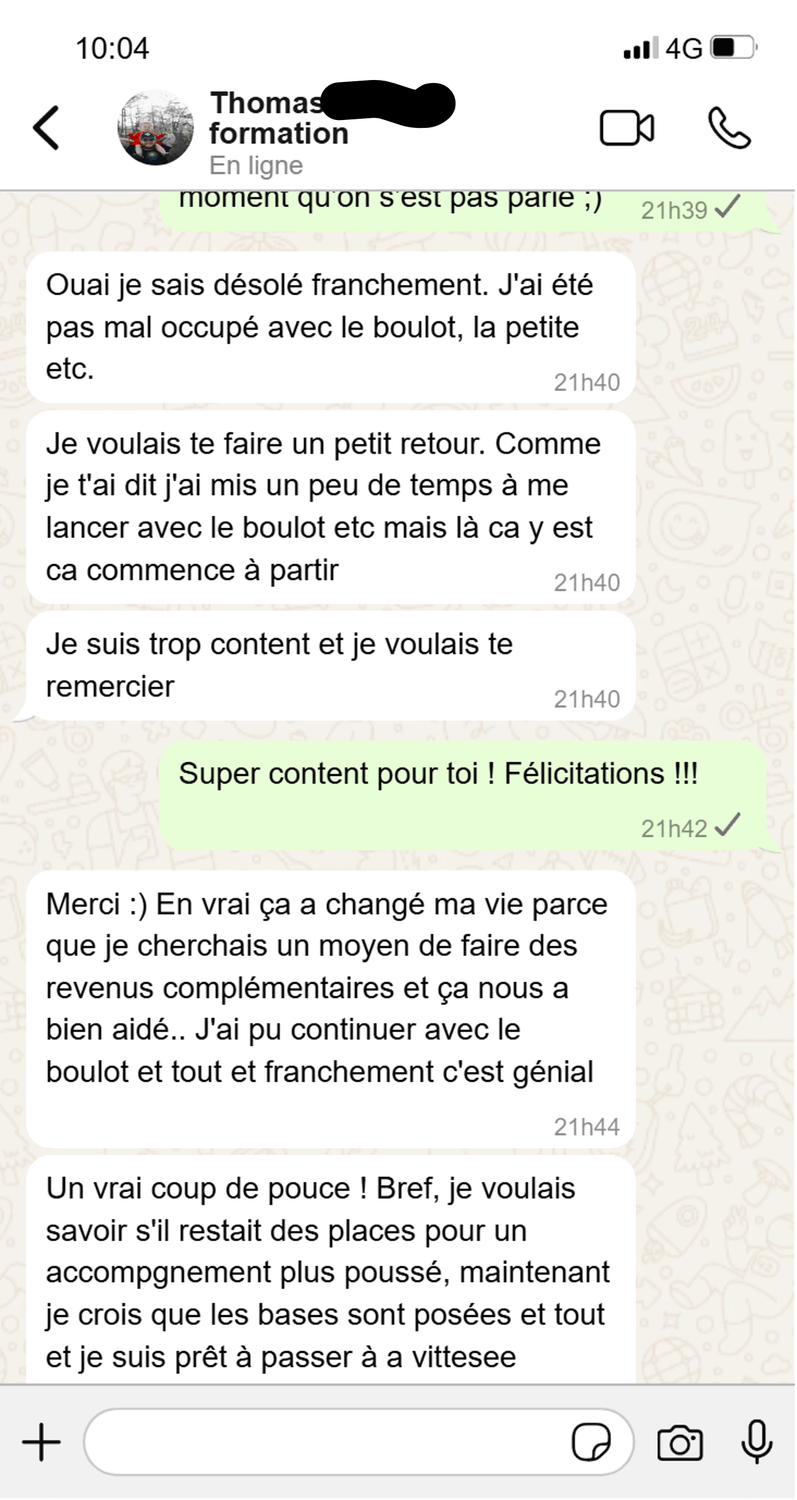Viewport: 797px width, 1500px height.
Task: Open the camera to send a photo
Action: pyautogui.click(x=680, y=1442)
